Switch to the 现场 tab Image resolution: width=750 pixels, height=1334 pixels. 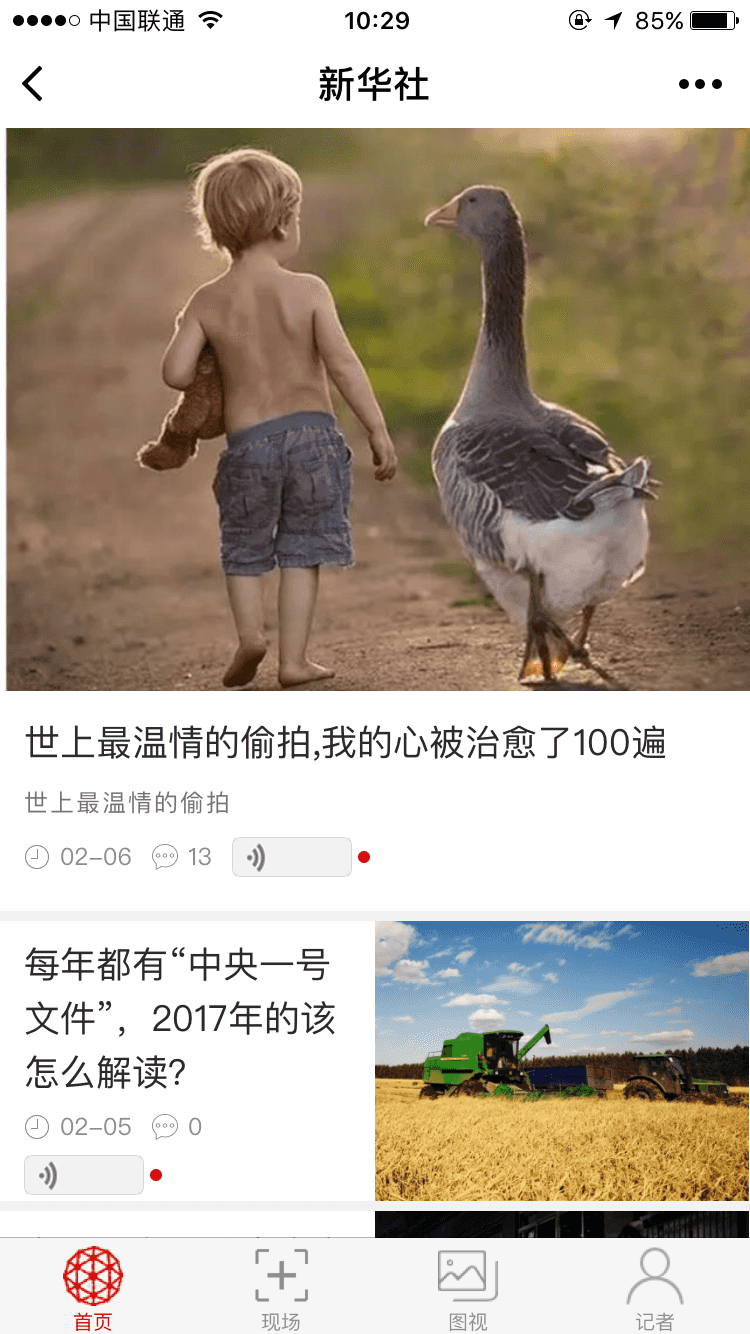[x=281, y=1288]
